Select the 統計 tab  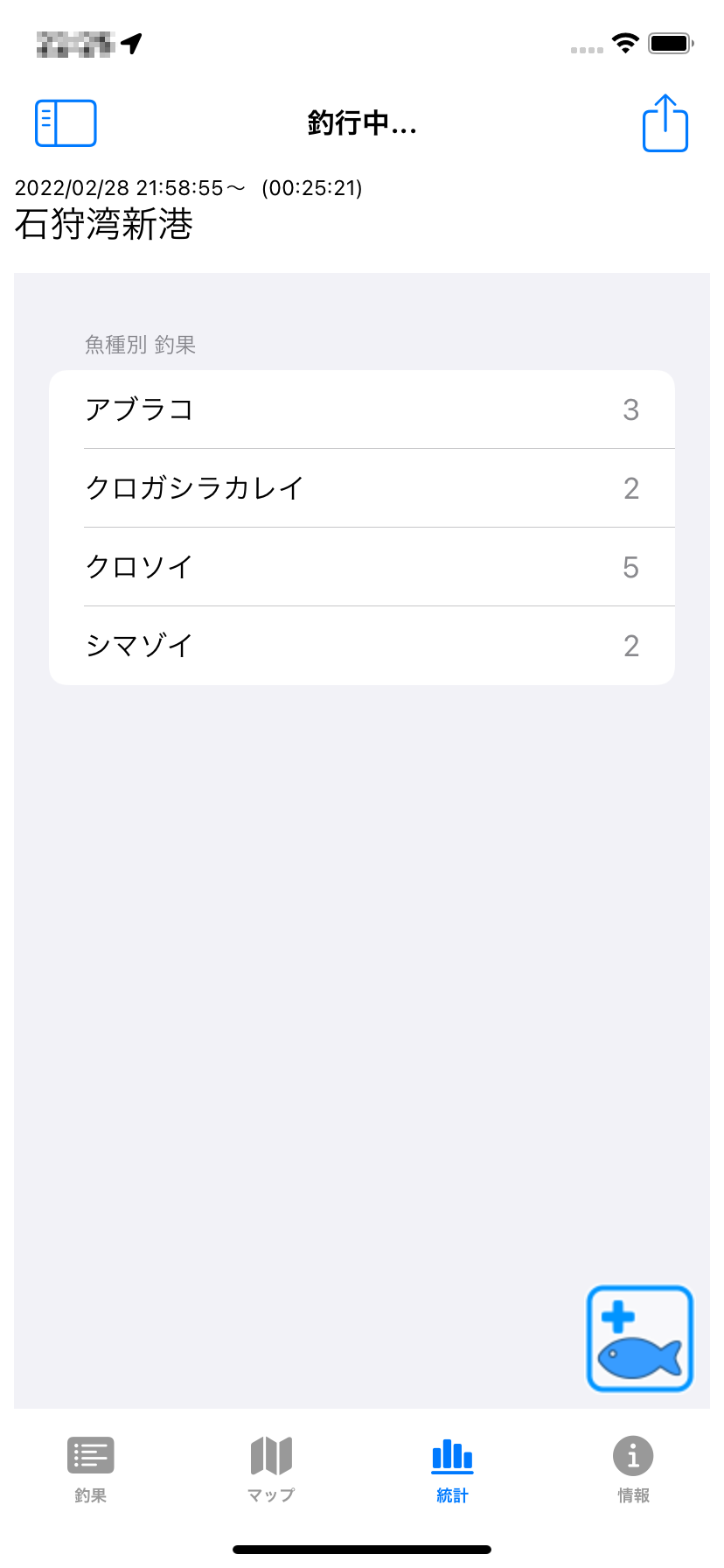[x=452, y=1470]
